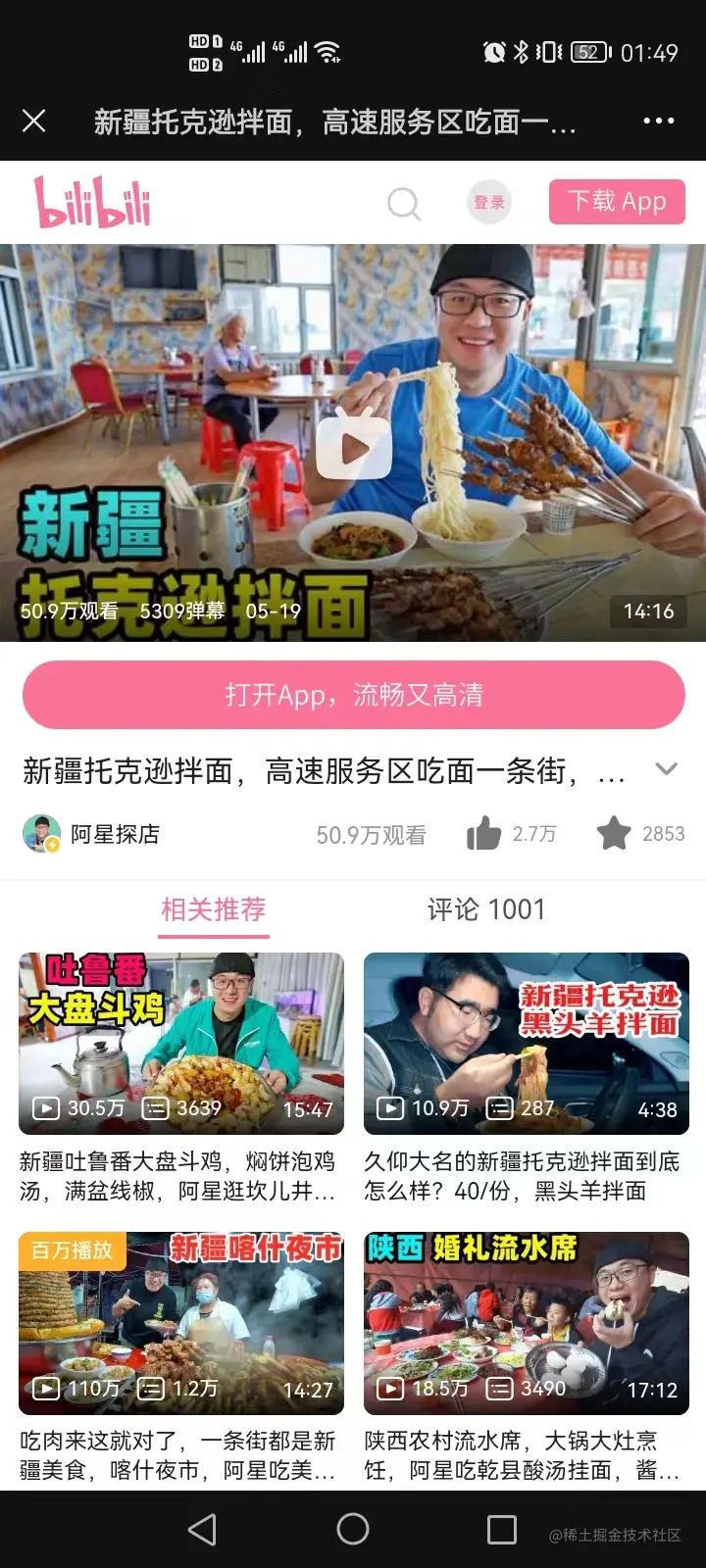Tap the 登录 login button
Screen dimensions: 706x1568
[488, 203]
